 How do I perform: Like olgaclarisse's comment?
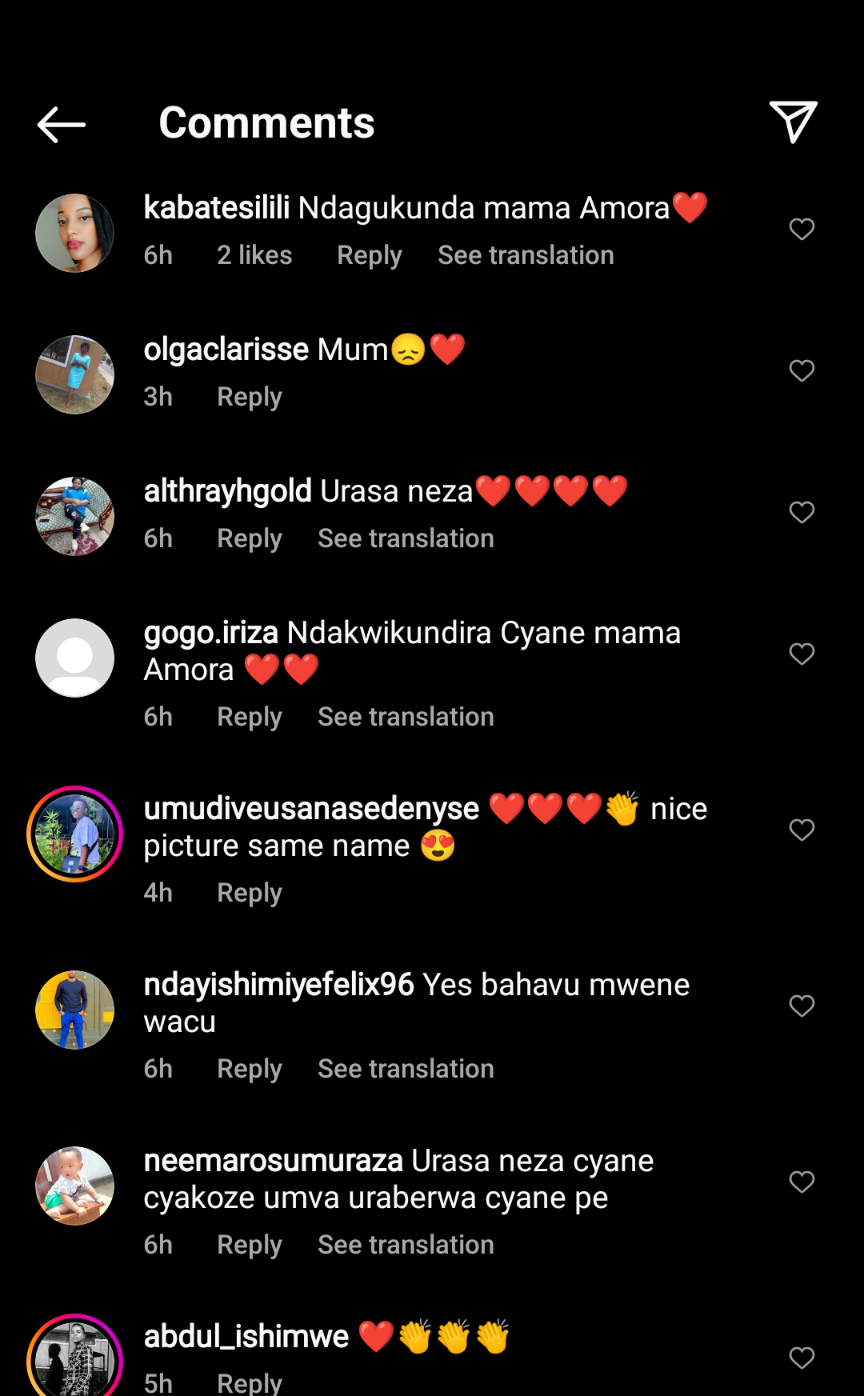coord(802,371)
